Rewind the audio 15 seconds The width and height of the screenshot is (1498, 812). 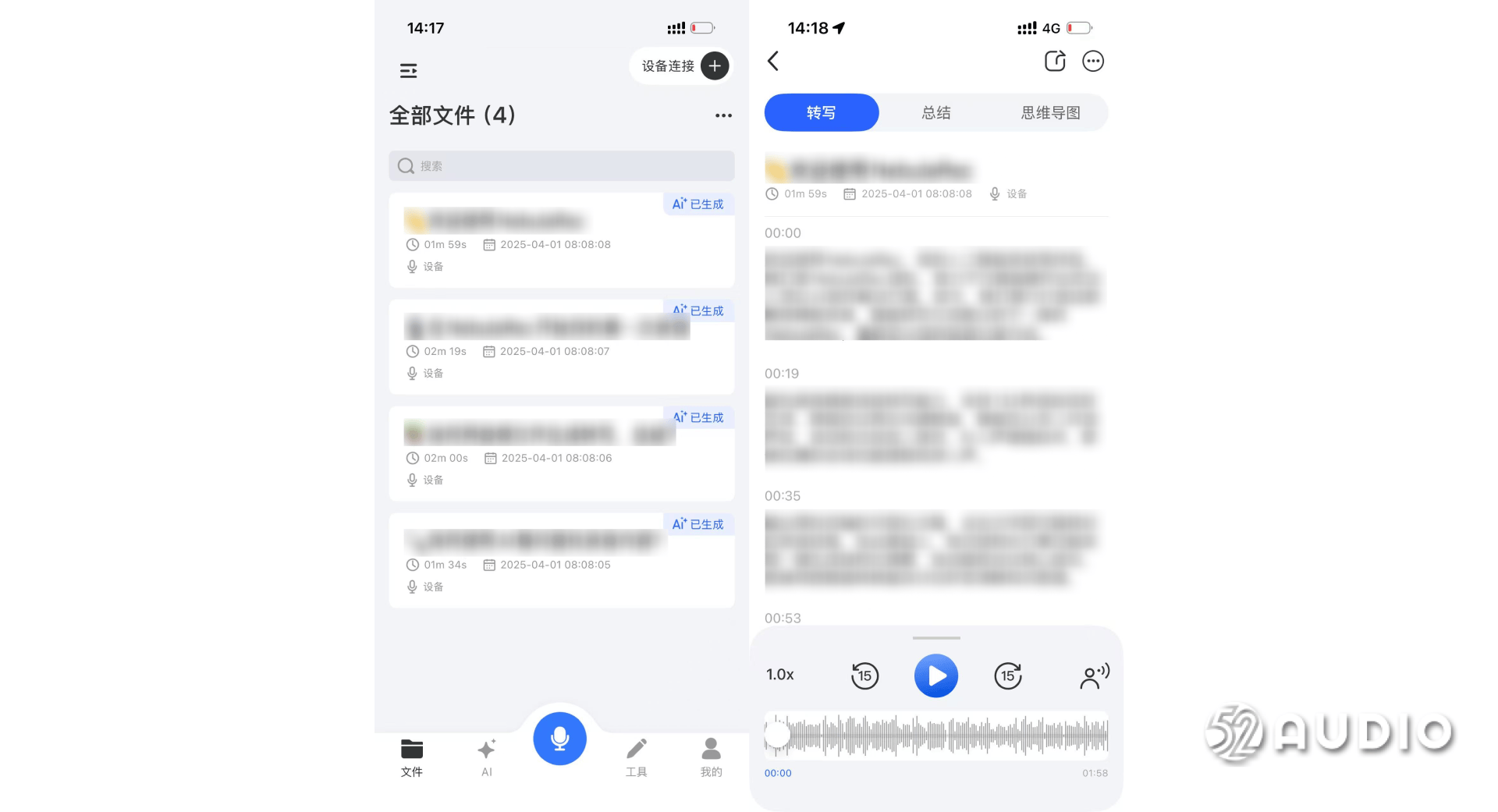(x=864, y=675)
